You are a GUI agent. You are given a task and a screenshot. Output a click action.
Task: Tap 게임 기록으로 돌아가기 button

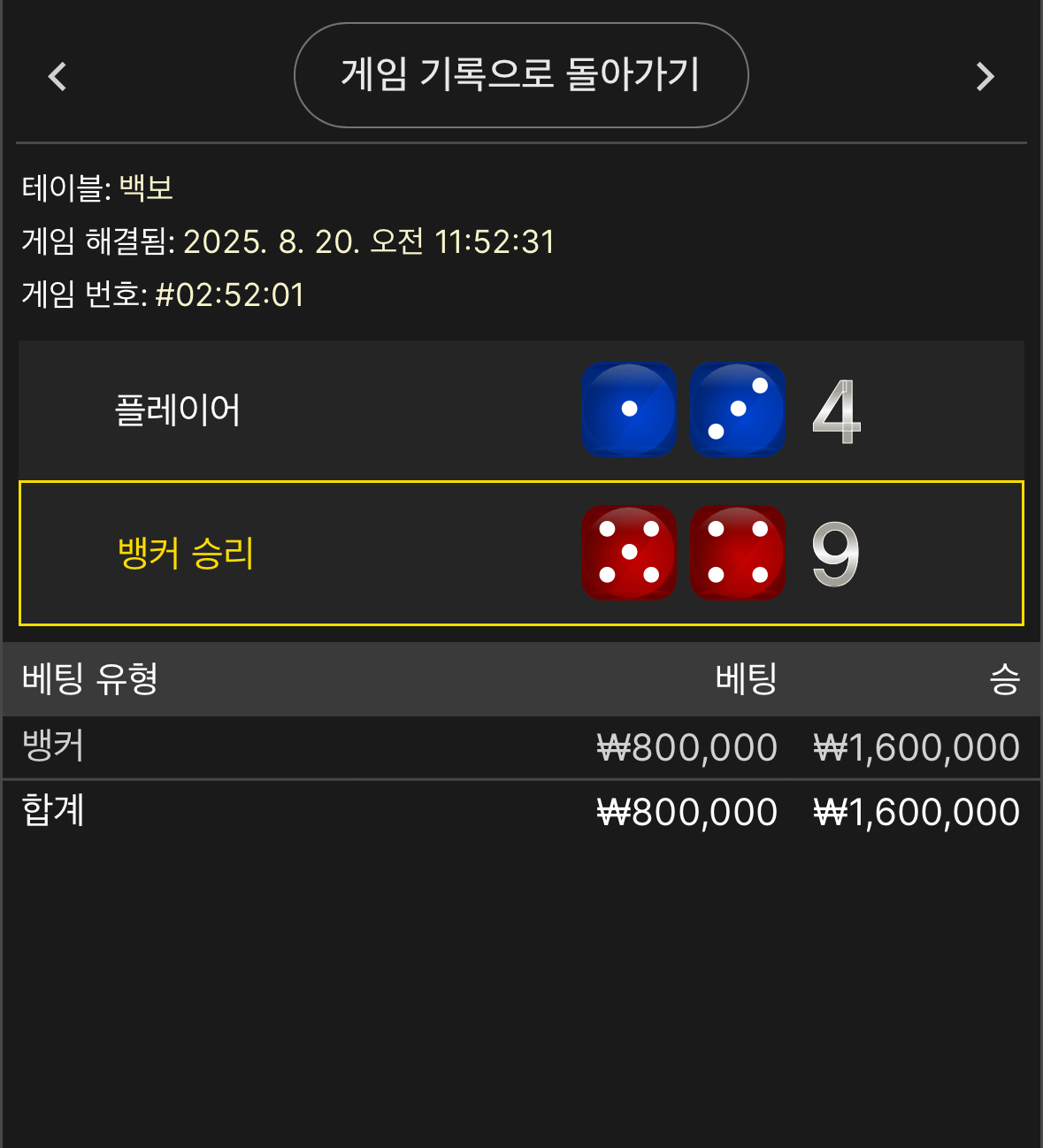pos(521,75)
